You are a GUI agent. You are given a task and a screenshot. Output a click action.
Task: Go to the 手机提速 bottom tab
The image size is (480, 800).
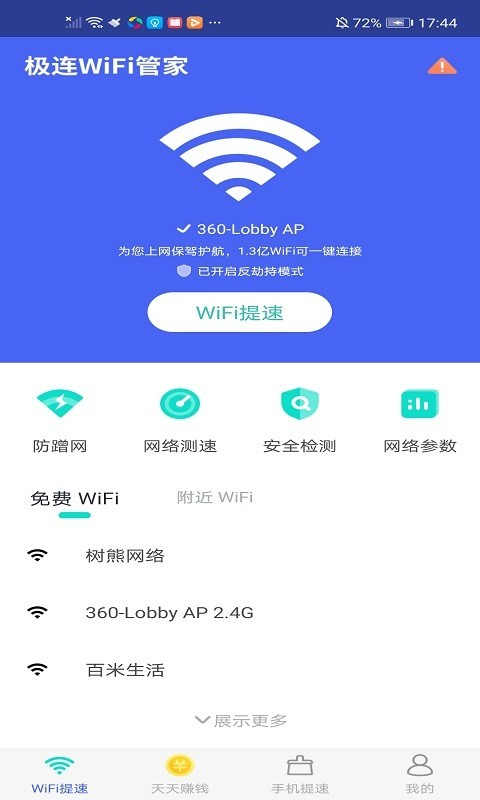coord(300,774)
